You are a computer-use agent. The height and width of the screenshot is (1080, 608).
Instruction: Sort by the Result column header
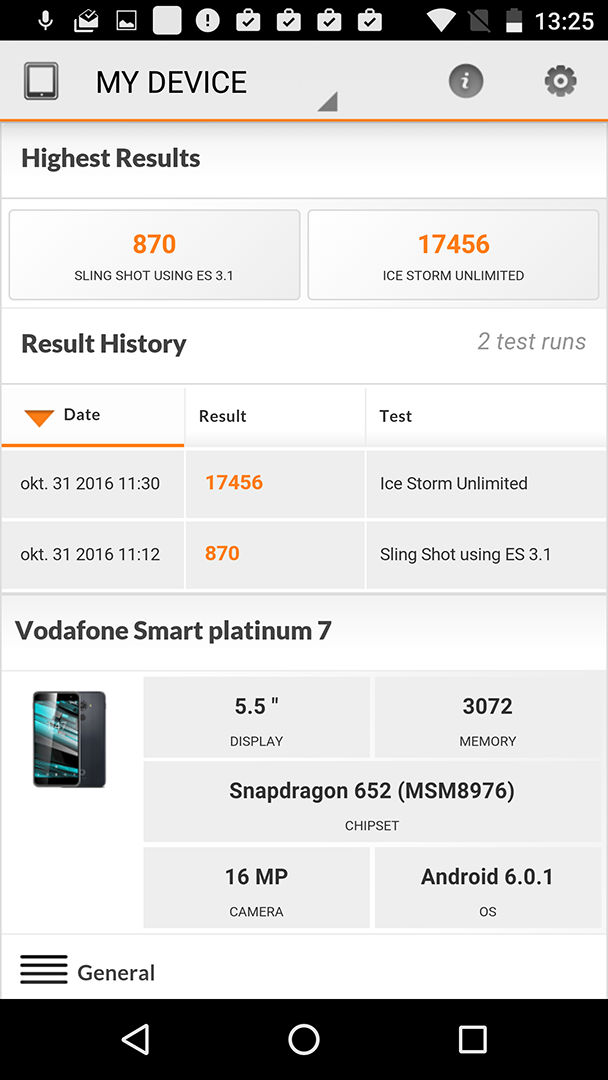pos(275,416)
